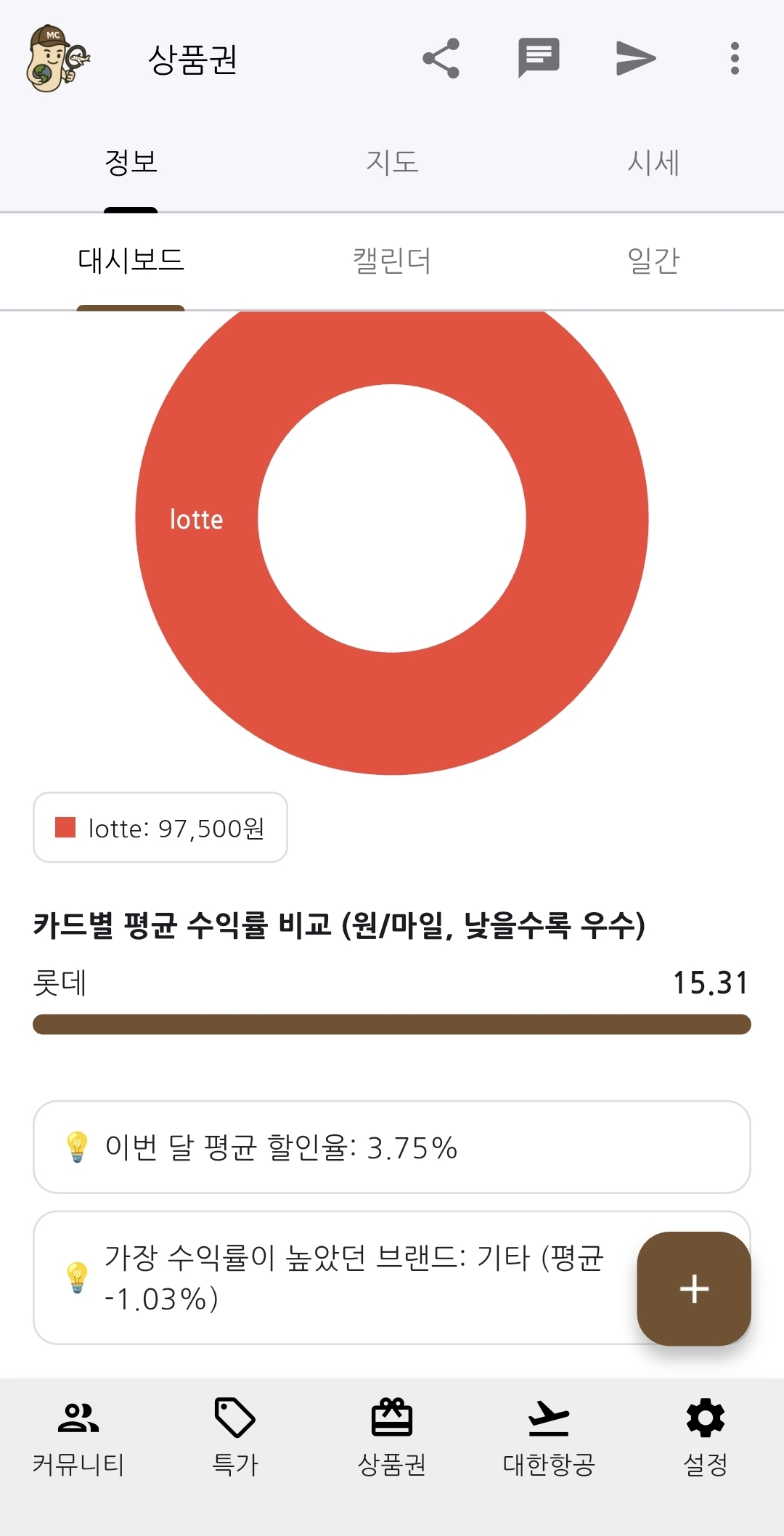Open the 캘린더 sub-tab
This screenshot has height=1536, width=784.
(x=392, y=261)
